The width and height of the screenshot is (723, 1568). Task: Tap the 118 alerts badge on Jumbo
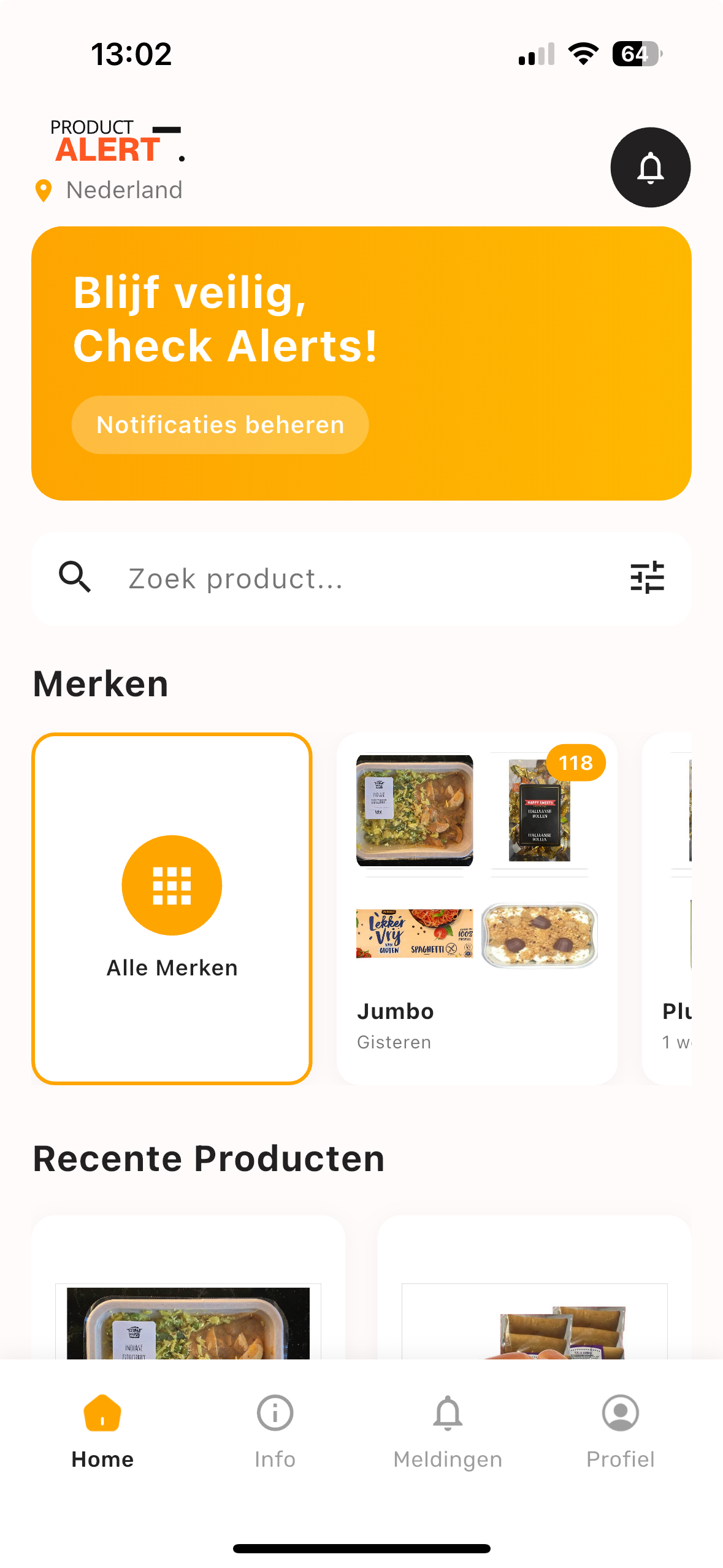[x=575, y=762]
